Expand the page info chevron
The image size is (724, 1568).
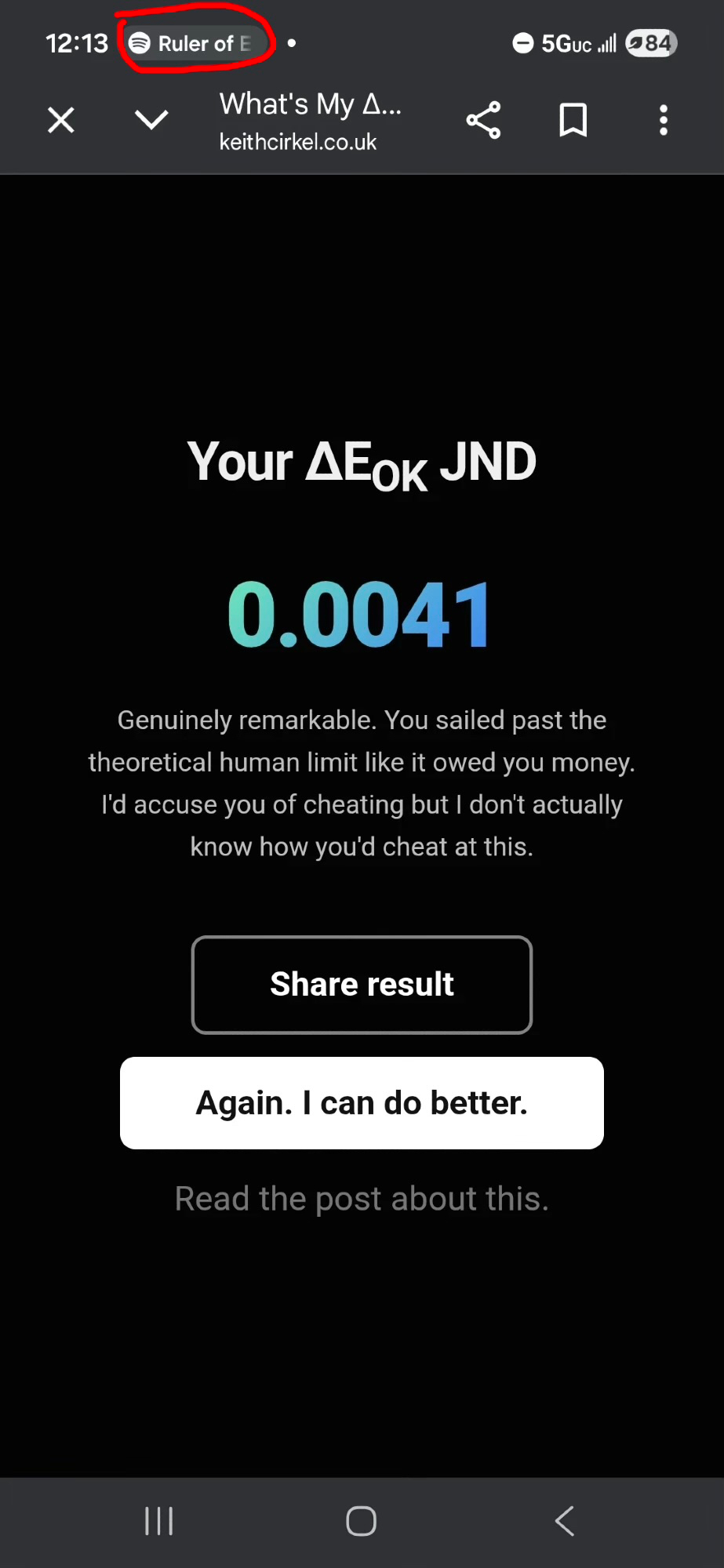[151, 120]
